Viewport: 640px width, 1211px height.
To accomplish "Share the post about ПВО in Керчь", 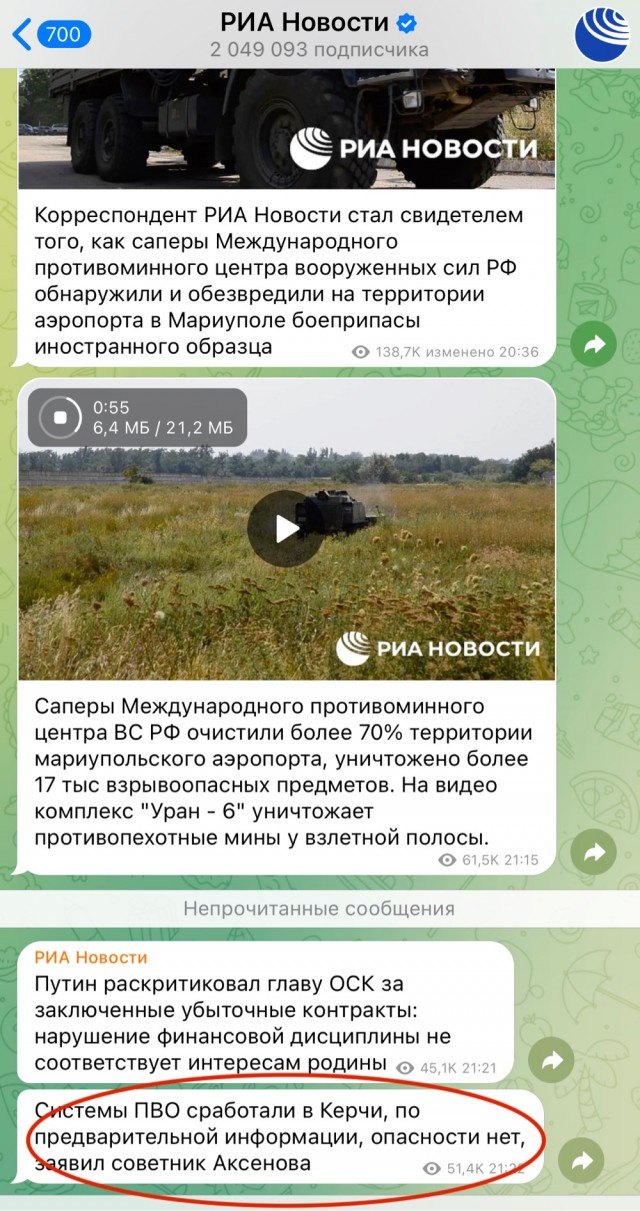I will click(581, 1161).
